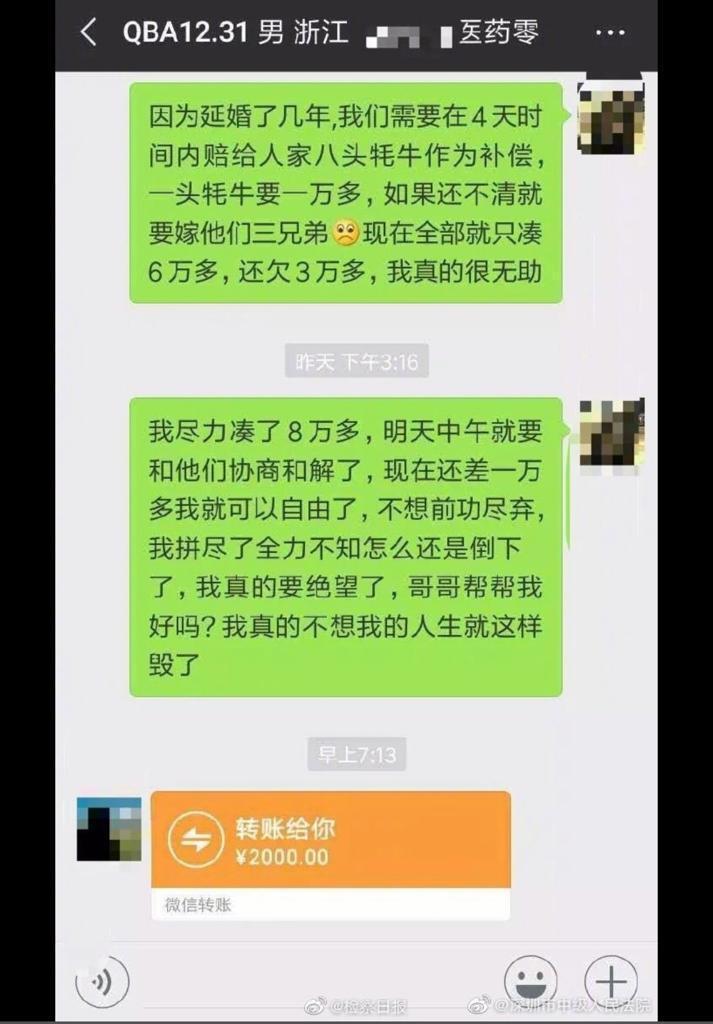The image size is (713, 1024).
Task: Open the chat overflow menu
Action: (x=610, y=33)
